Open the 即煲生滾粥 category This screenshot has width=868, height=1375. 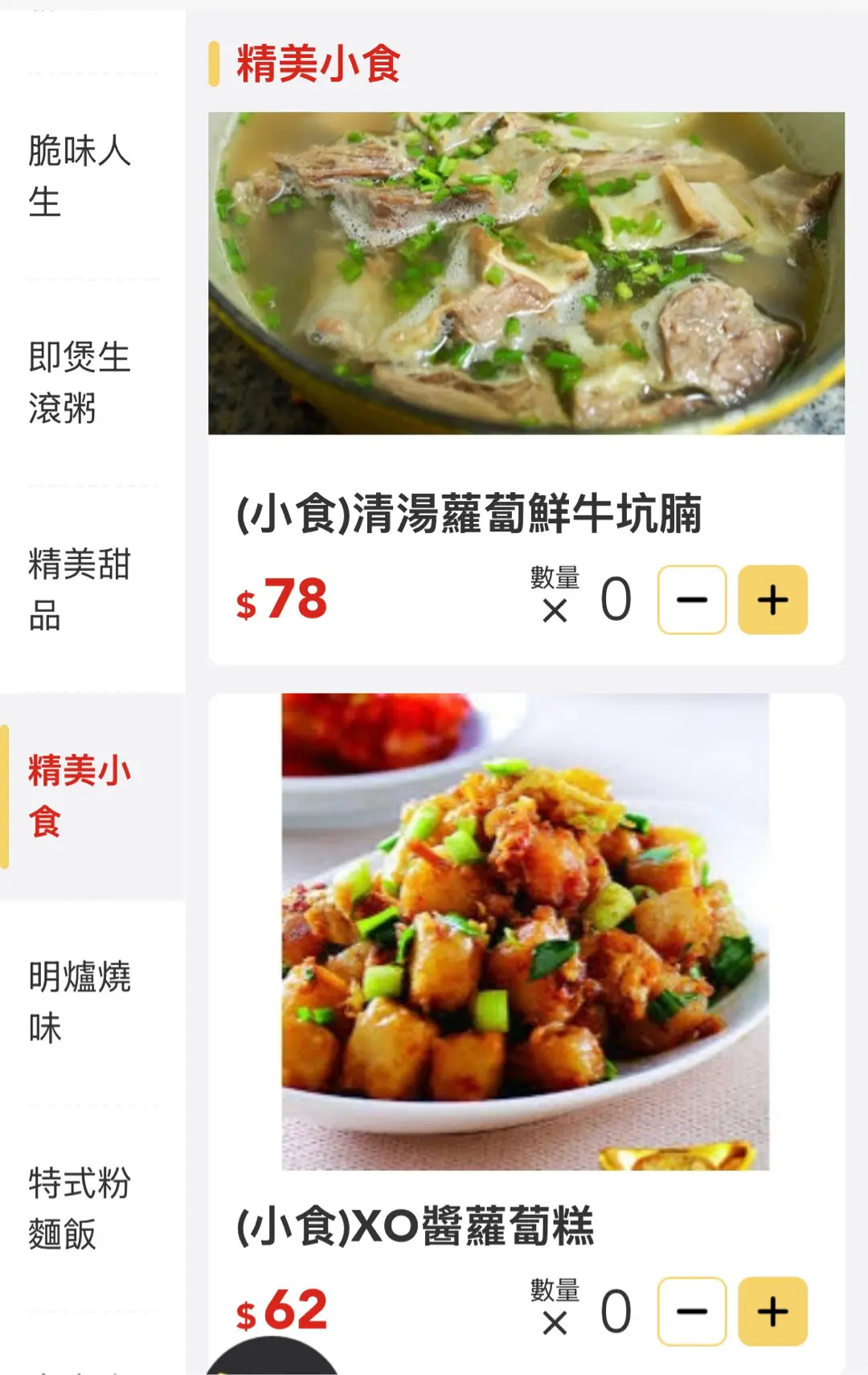(79, 383)
